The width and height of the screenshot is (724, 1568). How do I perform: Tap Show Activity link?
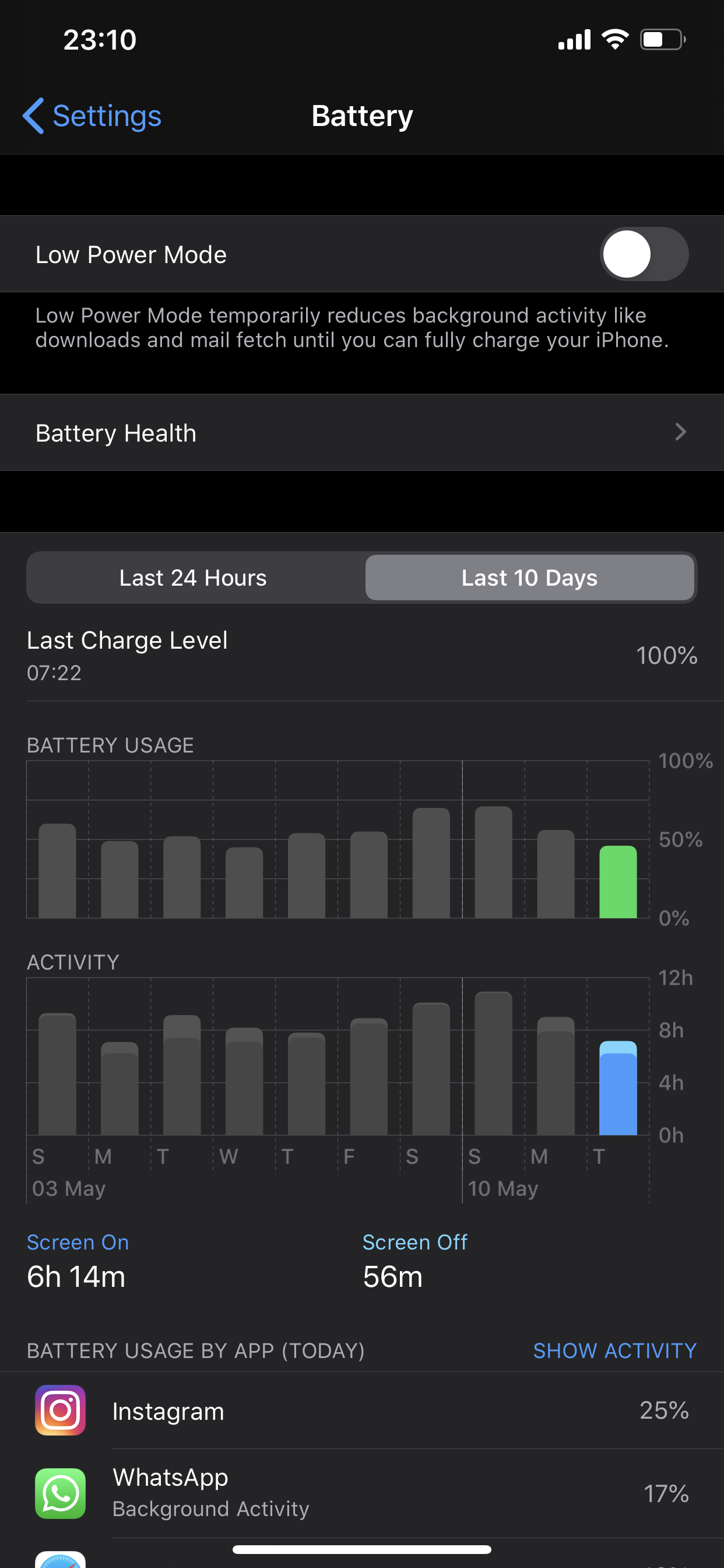tap(614, 1350)
